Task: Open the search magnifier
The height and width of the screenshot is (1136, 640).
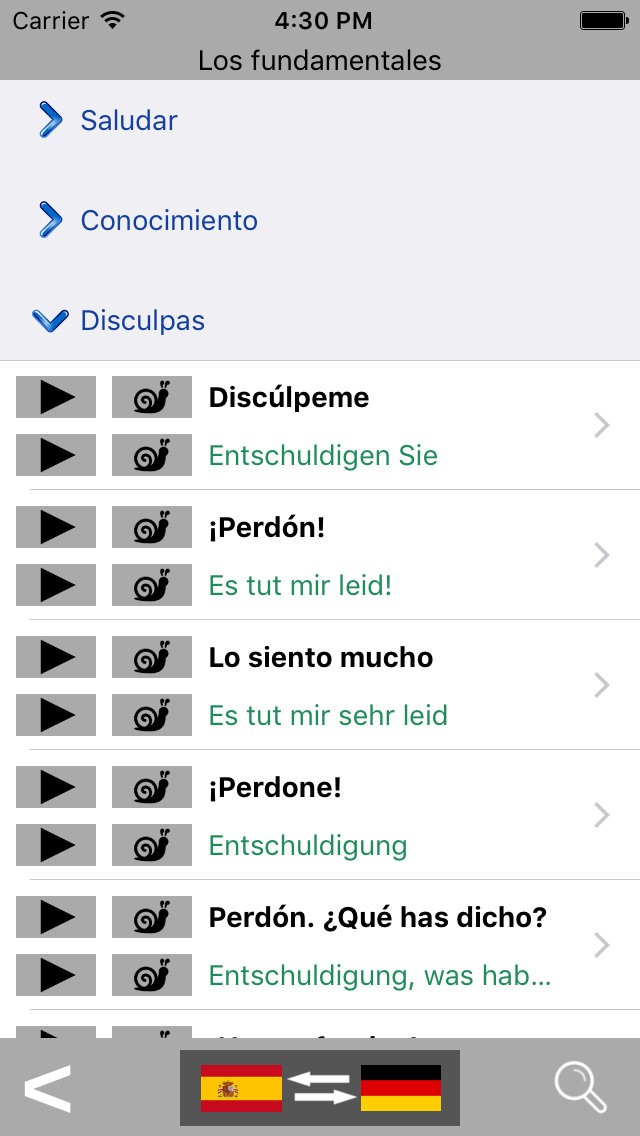Action: tap(580, 1088)
